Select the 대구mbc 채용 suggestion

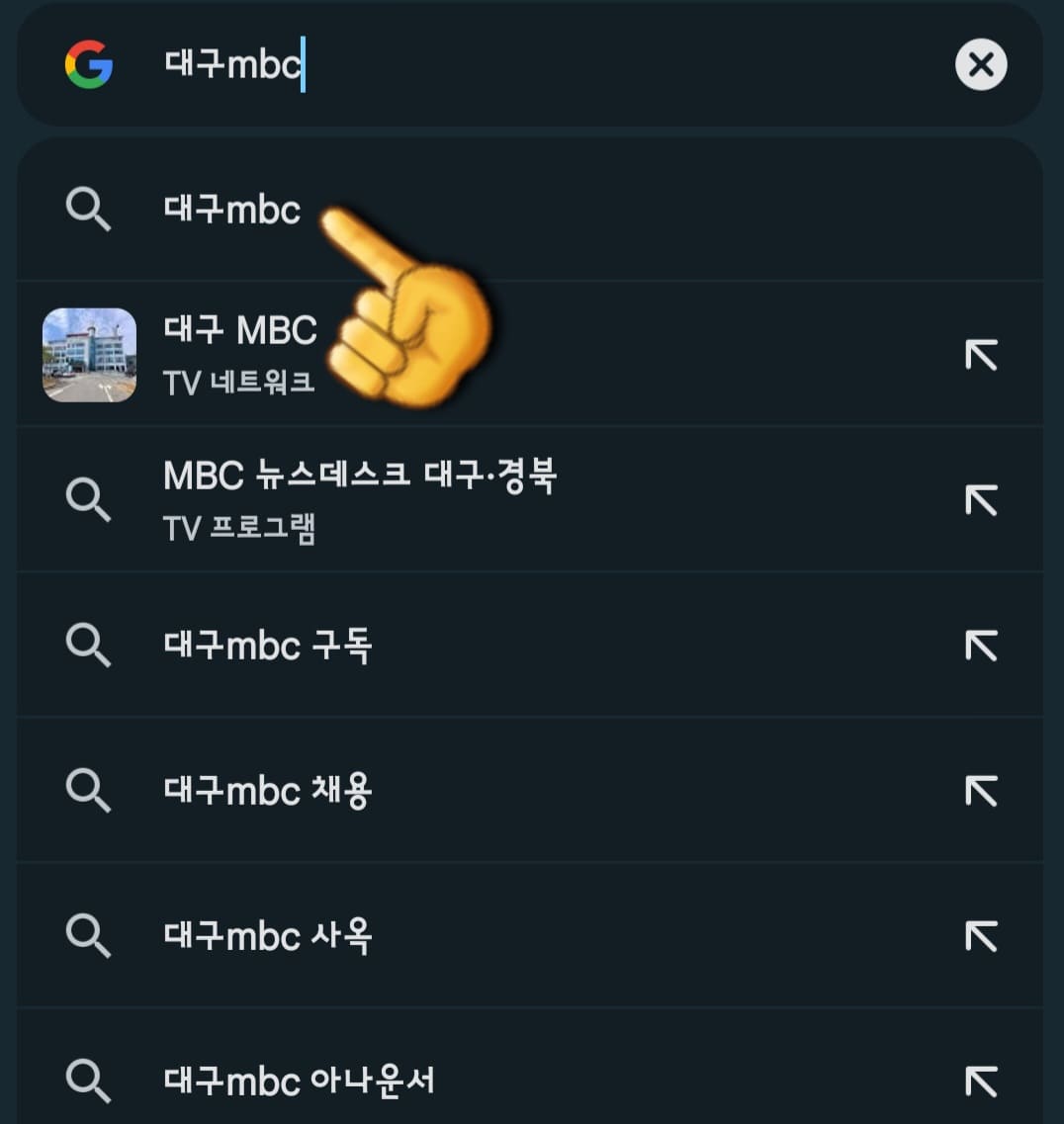(267, 790)
